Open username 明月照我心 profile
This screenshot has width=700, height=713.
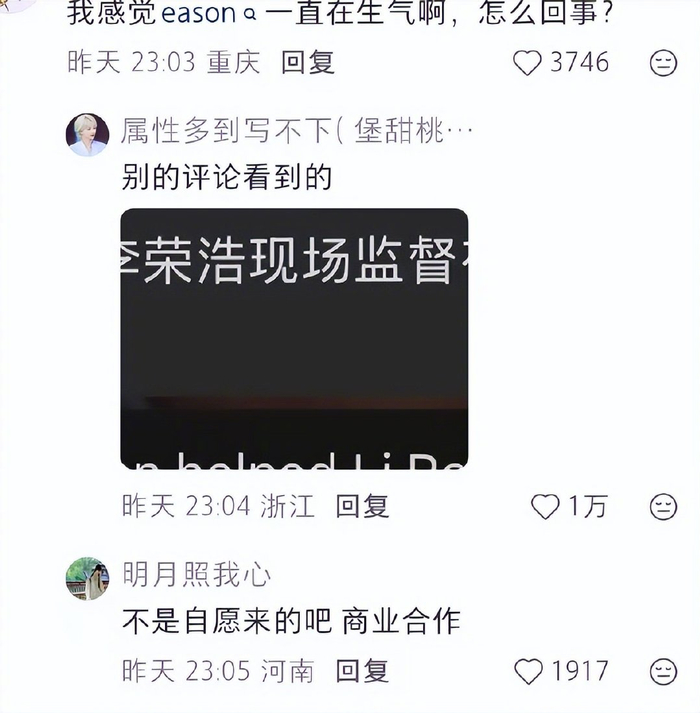196,574
